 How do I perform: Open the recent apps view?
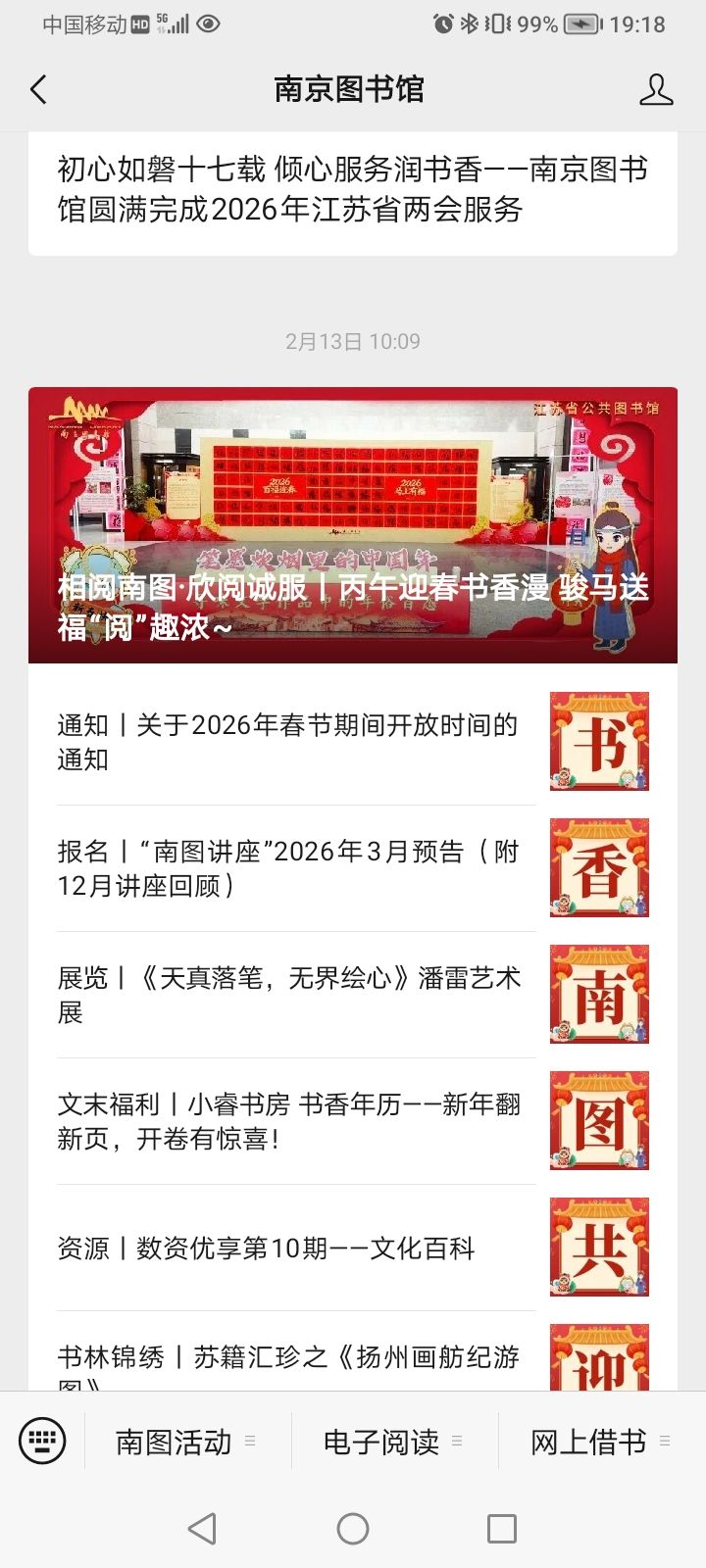[501, 1528]
